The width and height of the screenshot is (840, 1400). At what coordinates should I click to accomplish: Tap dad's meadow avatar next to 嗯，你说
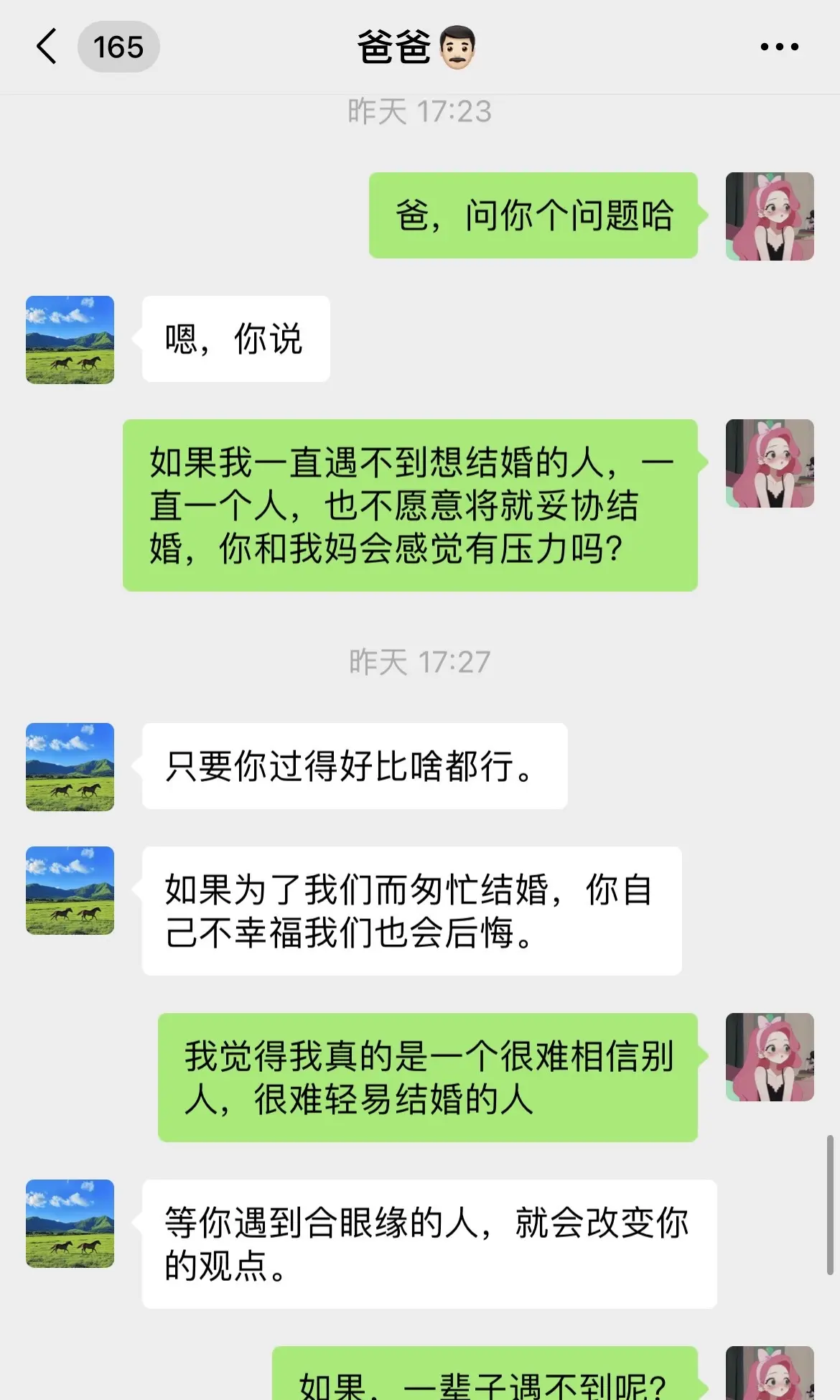click(69, 340)
